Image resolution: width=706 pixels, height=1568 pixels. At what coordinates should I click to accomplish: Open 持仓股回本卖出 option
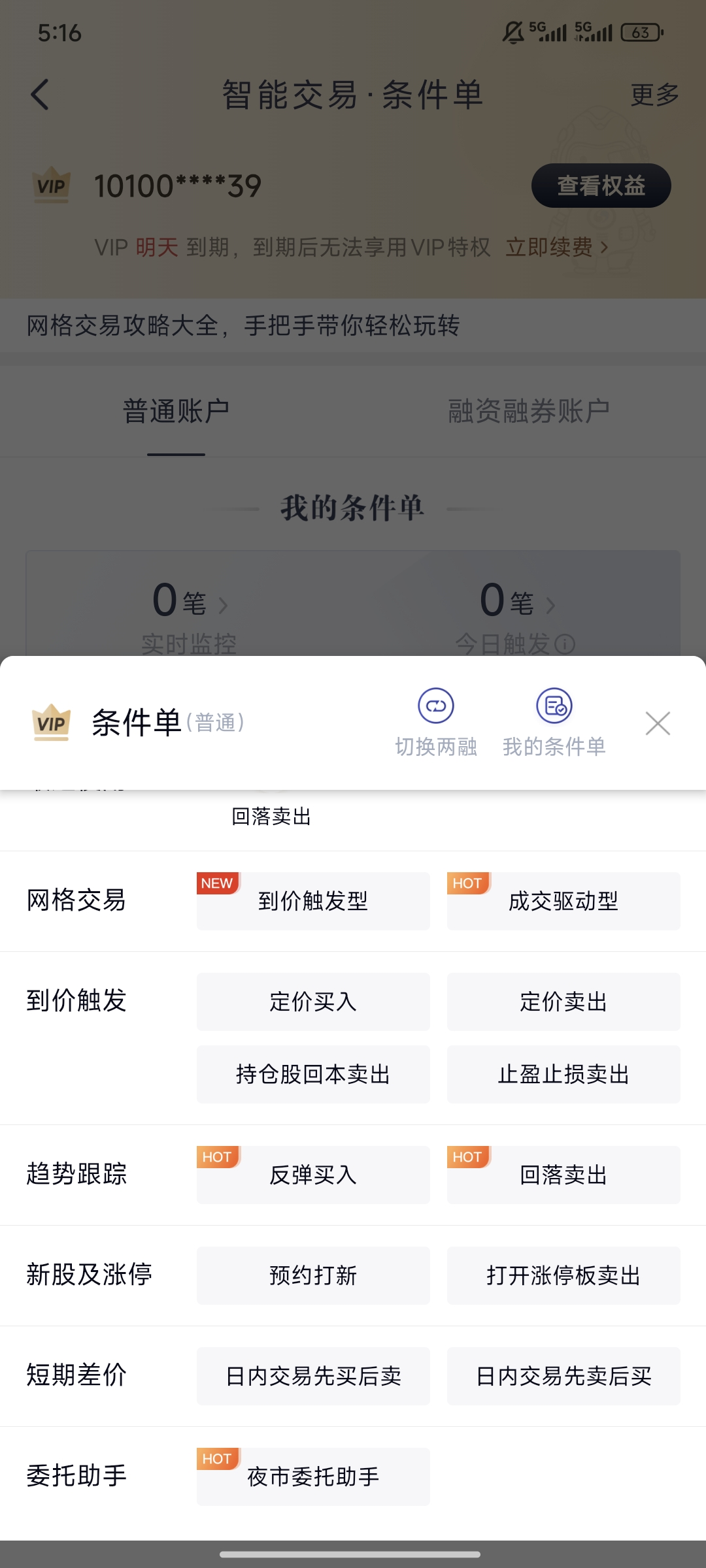coord(313,1074)
